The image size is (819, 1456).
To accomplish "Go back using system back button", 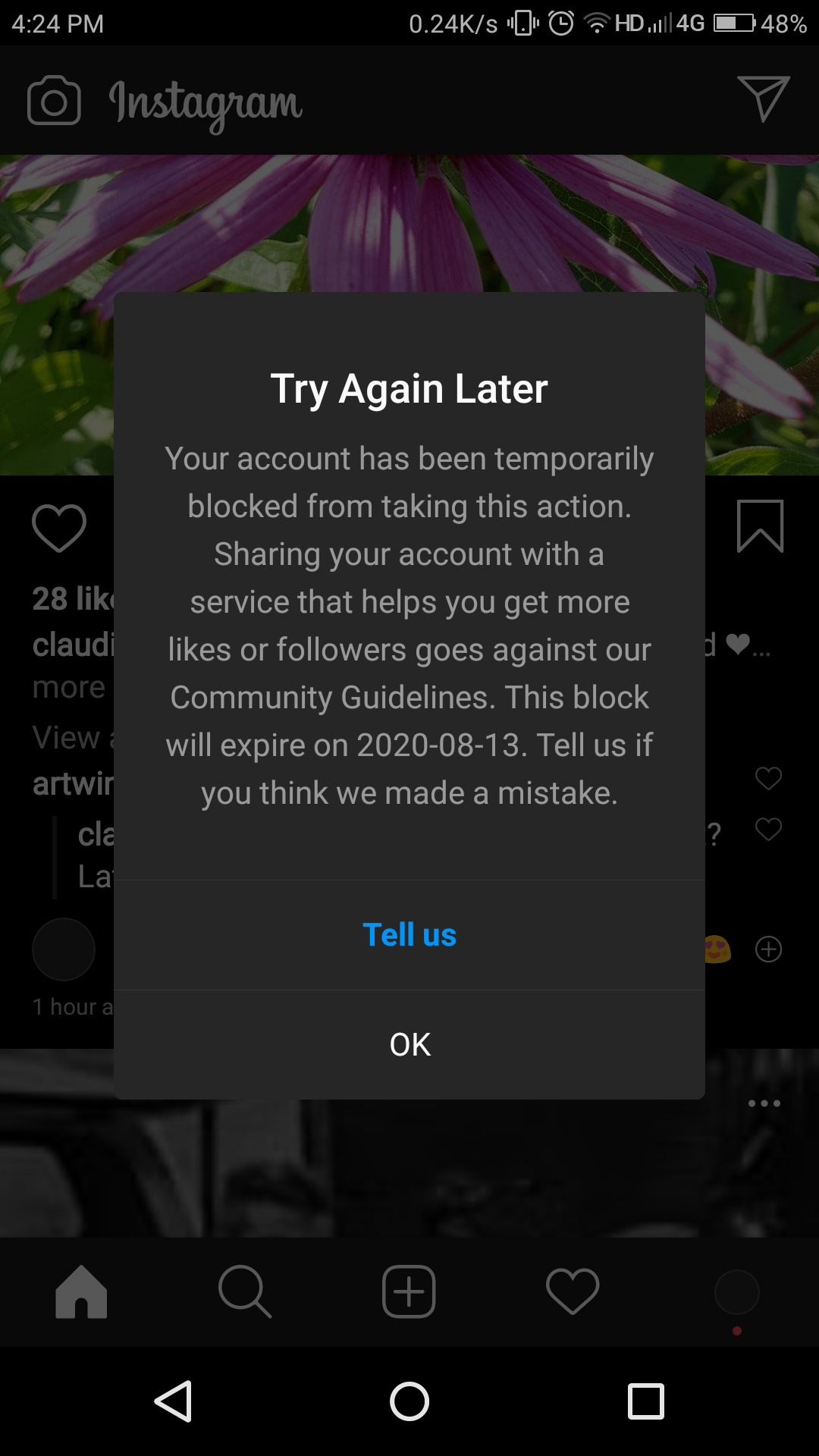I will point(174,1401).
